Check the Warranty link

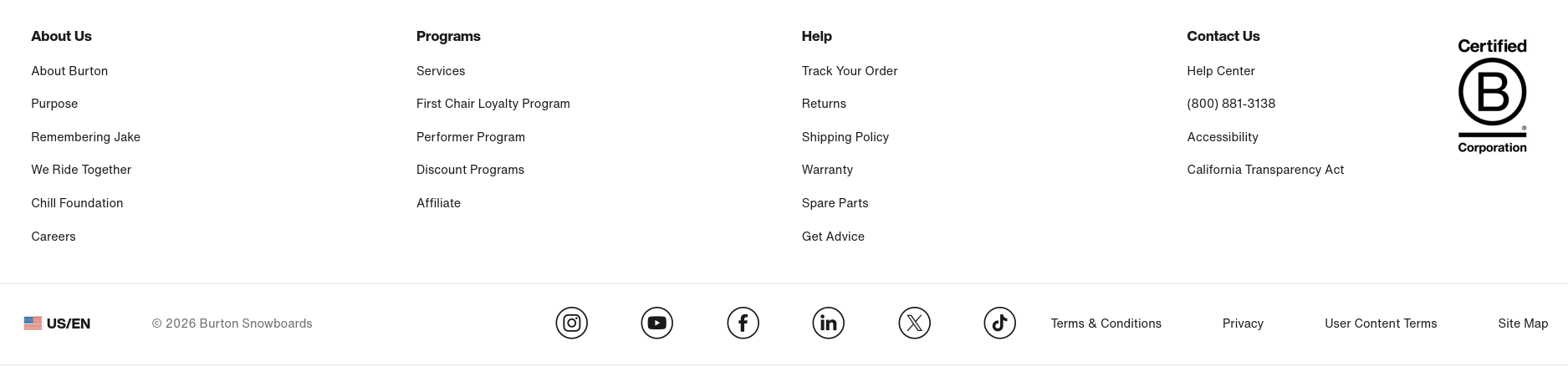point(827,170)
